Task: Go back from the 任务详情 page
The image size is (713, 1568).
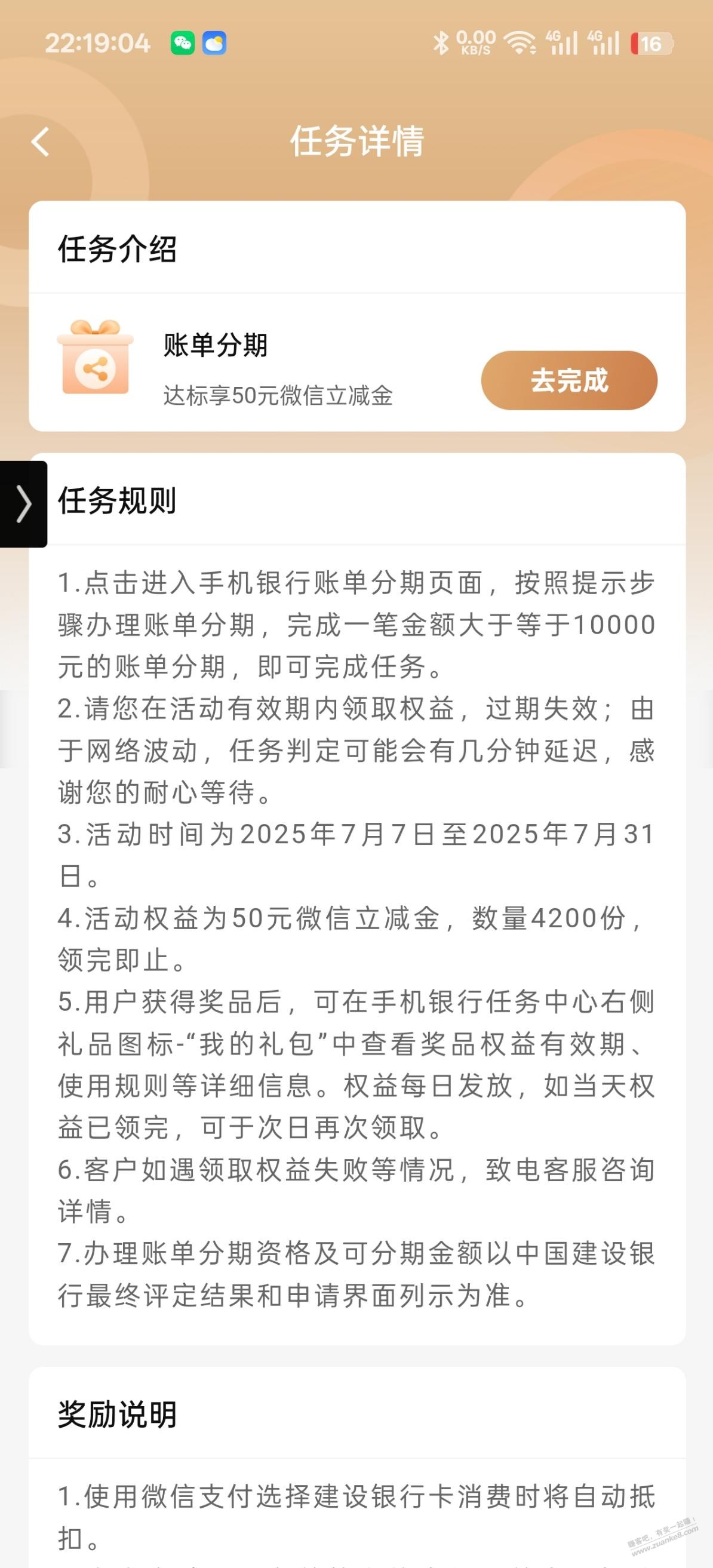Action: pos(40,142)
